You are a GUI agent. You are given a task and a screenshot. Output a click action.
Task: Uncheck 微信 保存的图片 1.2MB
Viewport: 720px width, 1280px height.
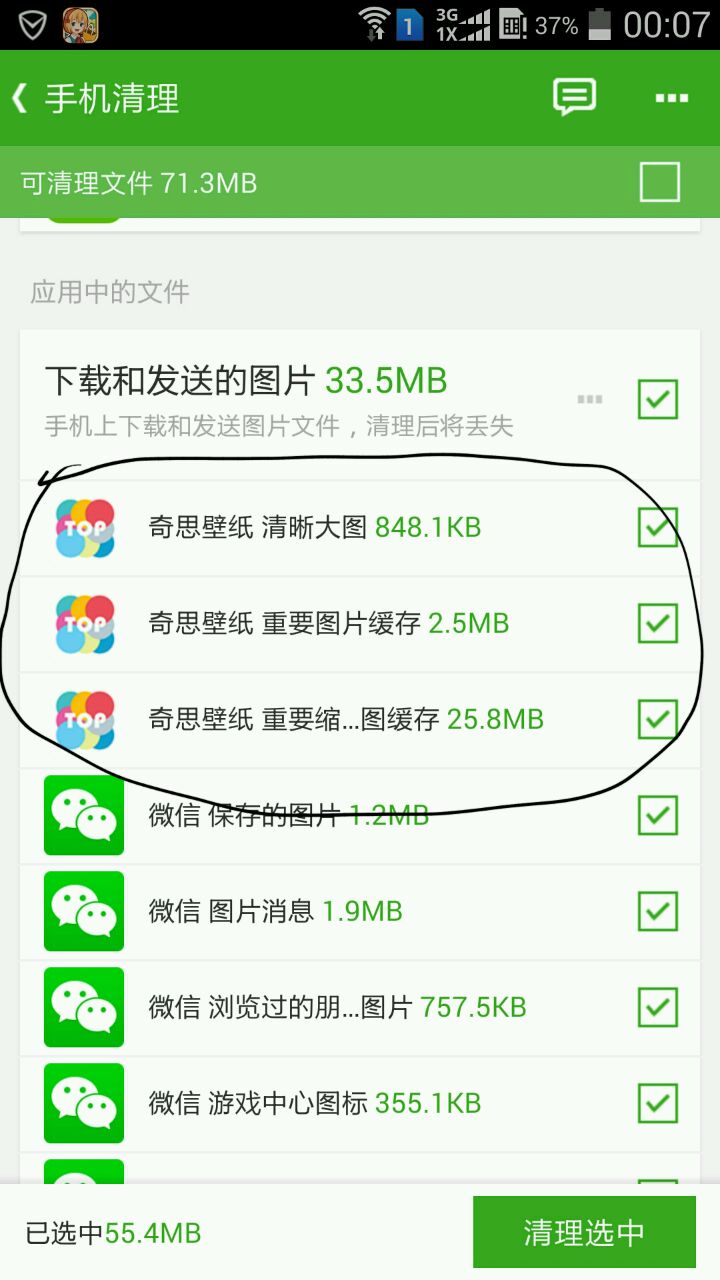point(657,815)
